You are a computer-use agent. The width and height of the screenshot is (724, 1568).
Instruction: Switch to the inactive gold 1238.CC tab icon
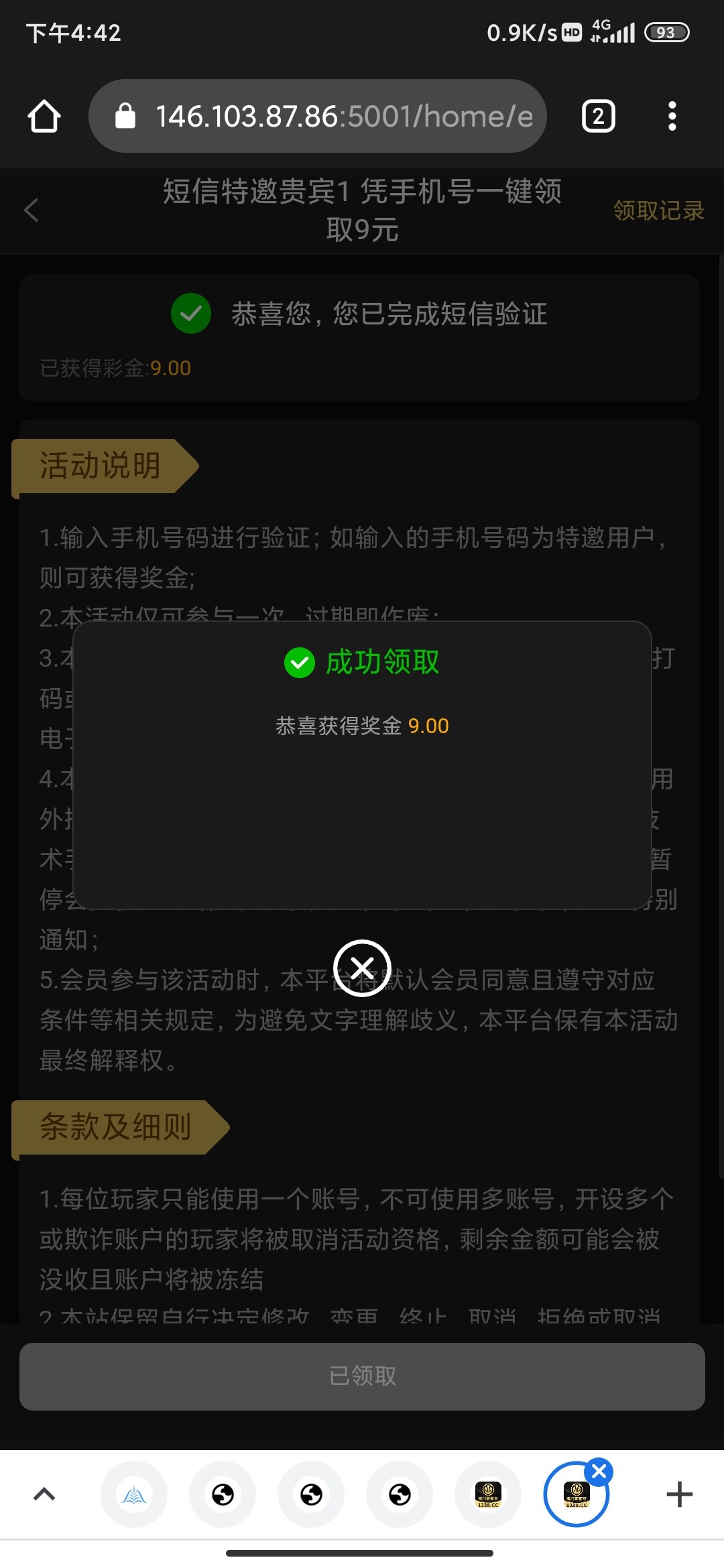click(488, 1494)
